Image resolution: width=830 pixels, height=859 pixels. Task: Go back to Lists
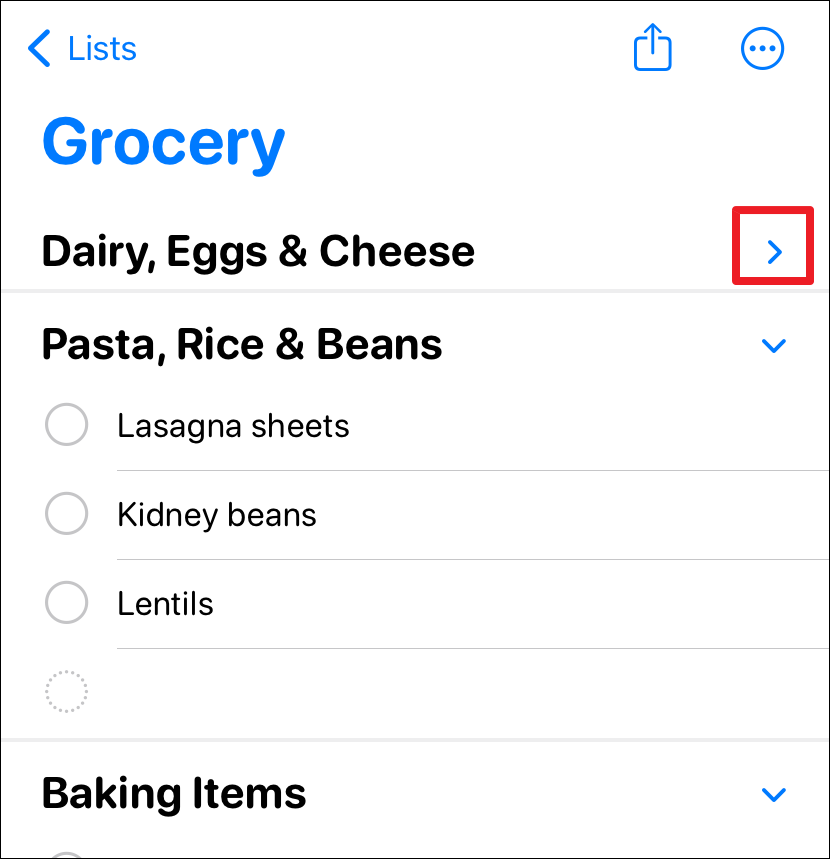point(83,48)
